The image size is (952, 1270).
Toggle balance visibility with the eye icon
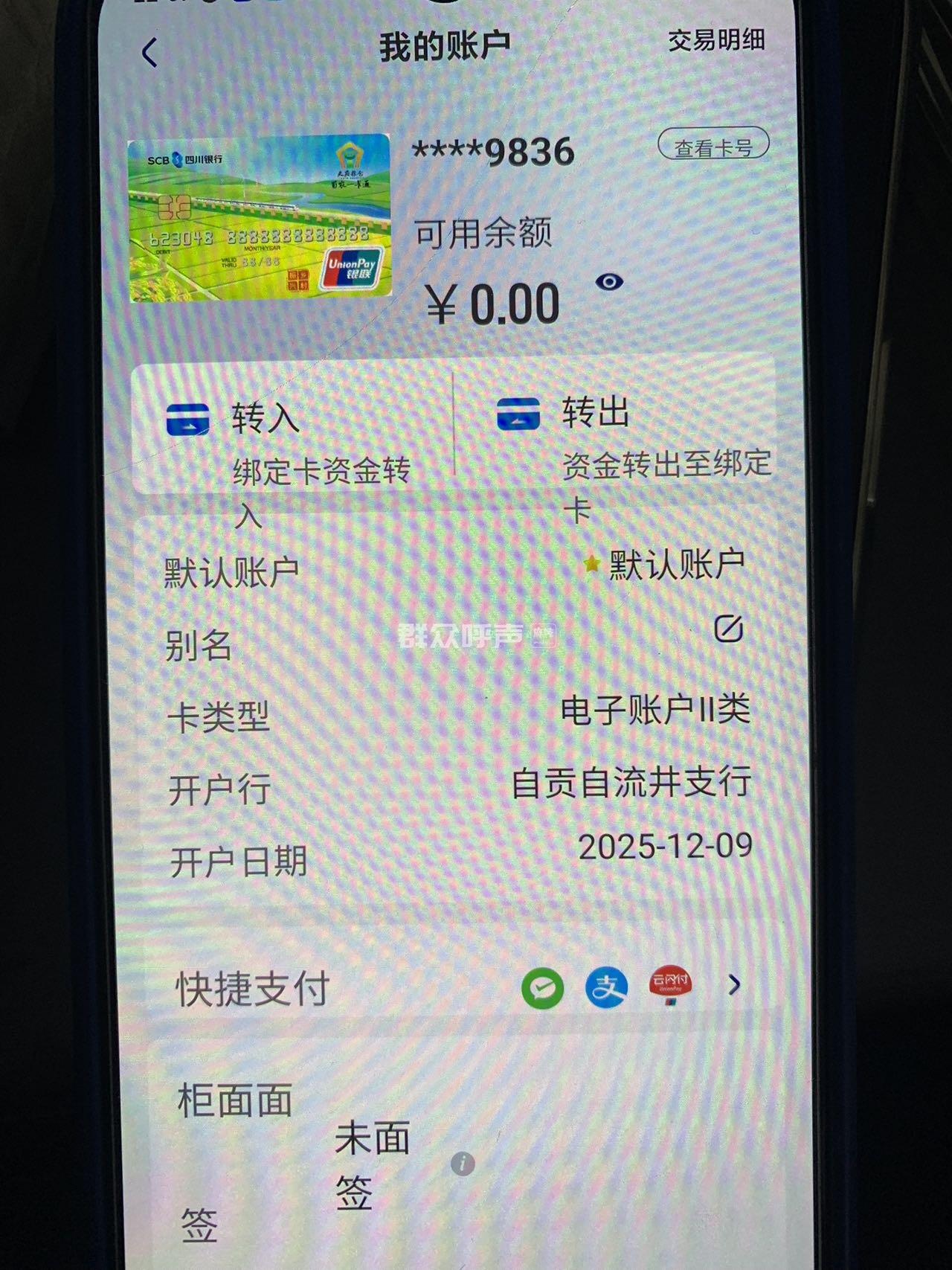pyautogui.click(x=609, y=282)
